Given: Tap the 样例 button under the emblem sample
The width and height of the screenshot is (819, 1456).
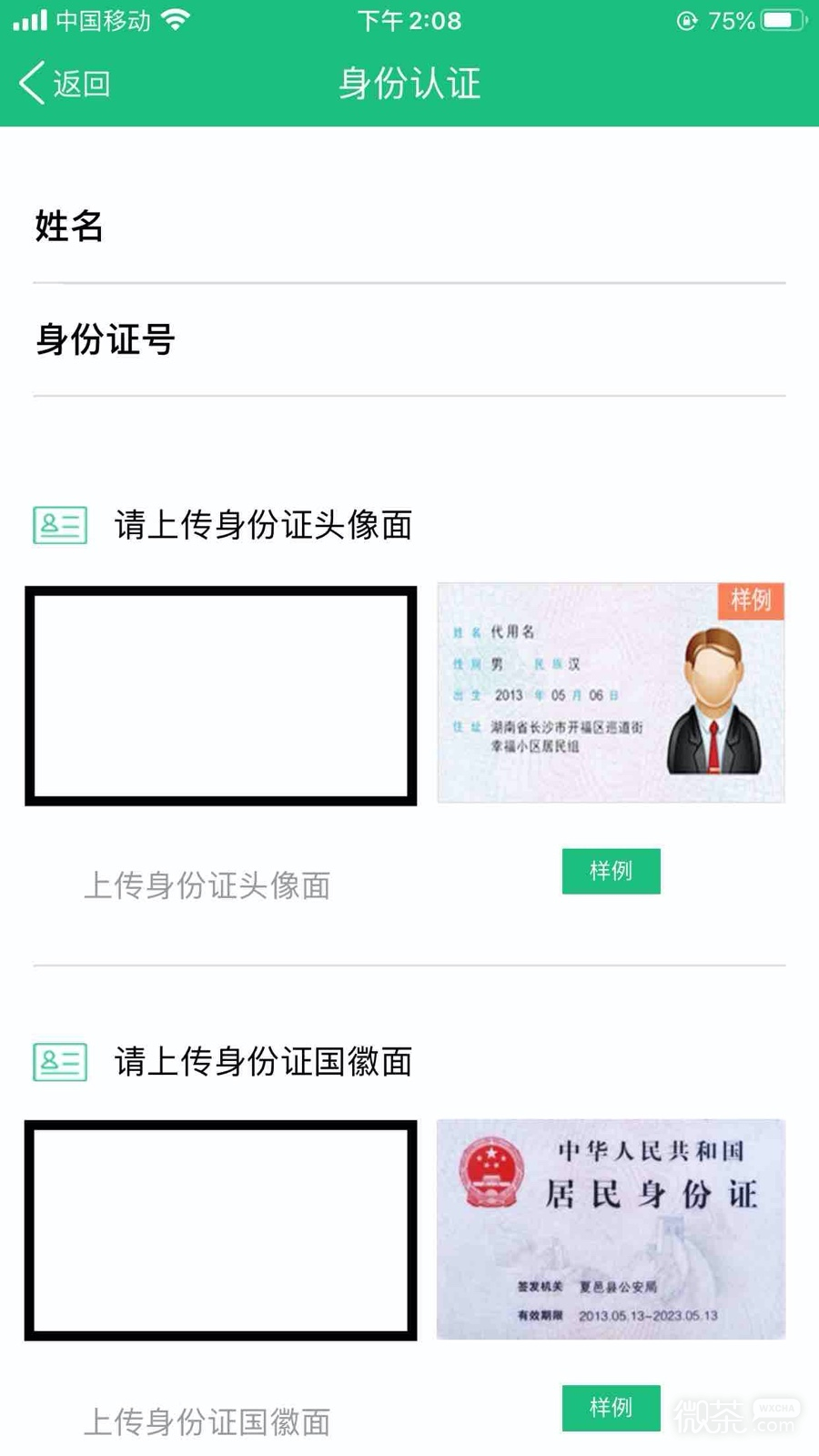Looking at the screenshot, I should tap(611, 1408).
